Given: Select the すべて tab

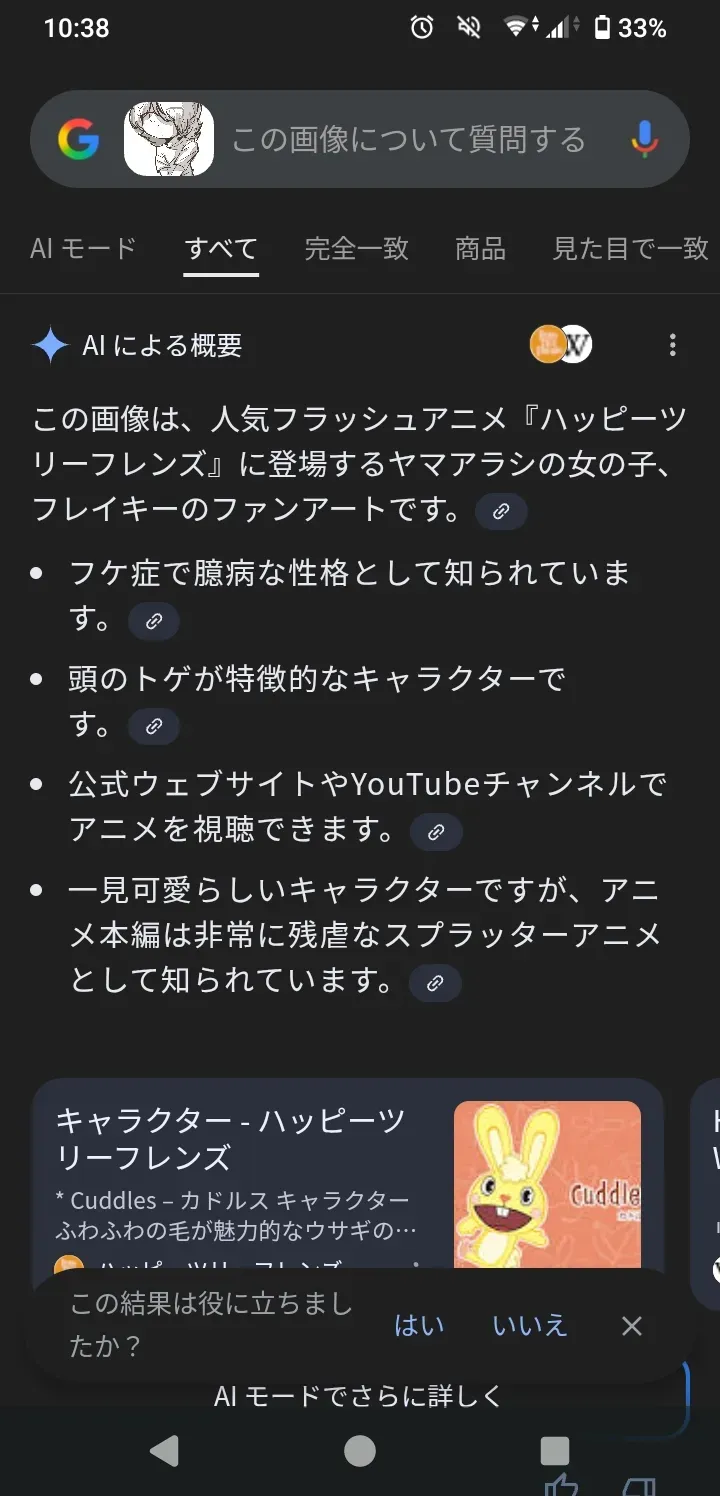Looking at the screenshot, I should coord(221,248).
